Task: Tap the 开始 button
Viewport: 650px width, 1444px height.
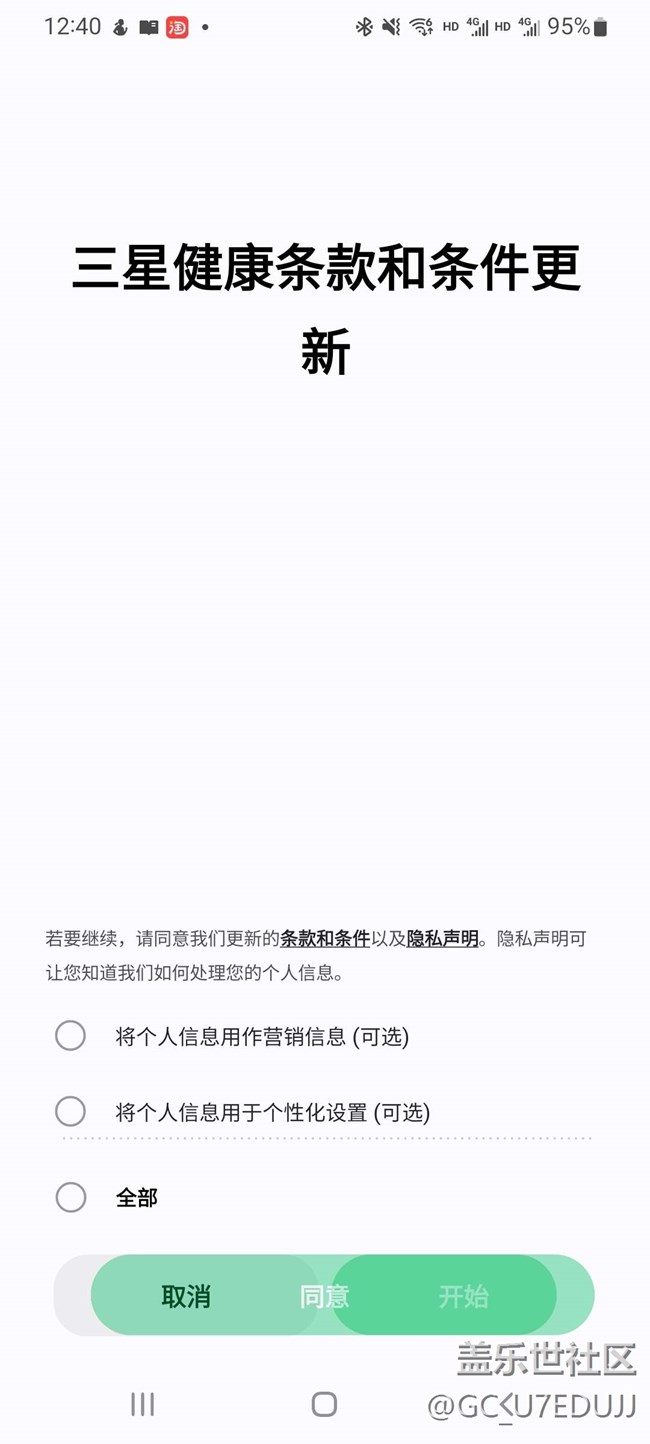Action: click(463, 1296)
